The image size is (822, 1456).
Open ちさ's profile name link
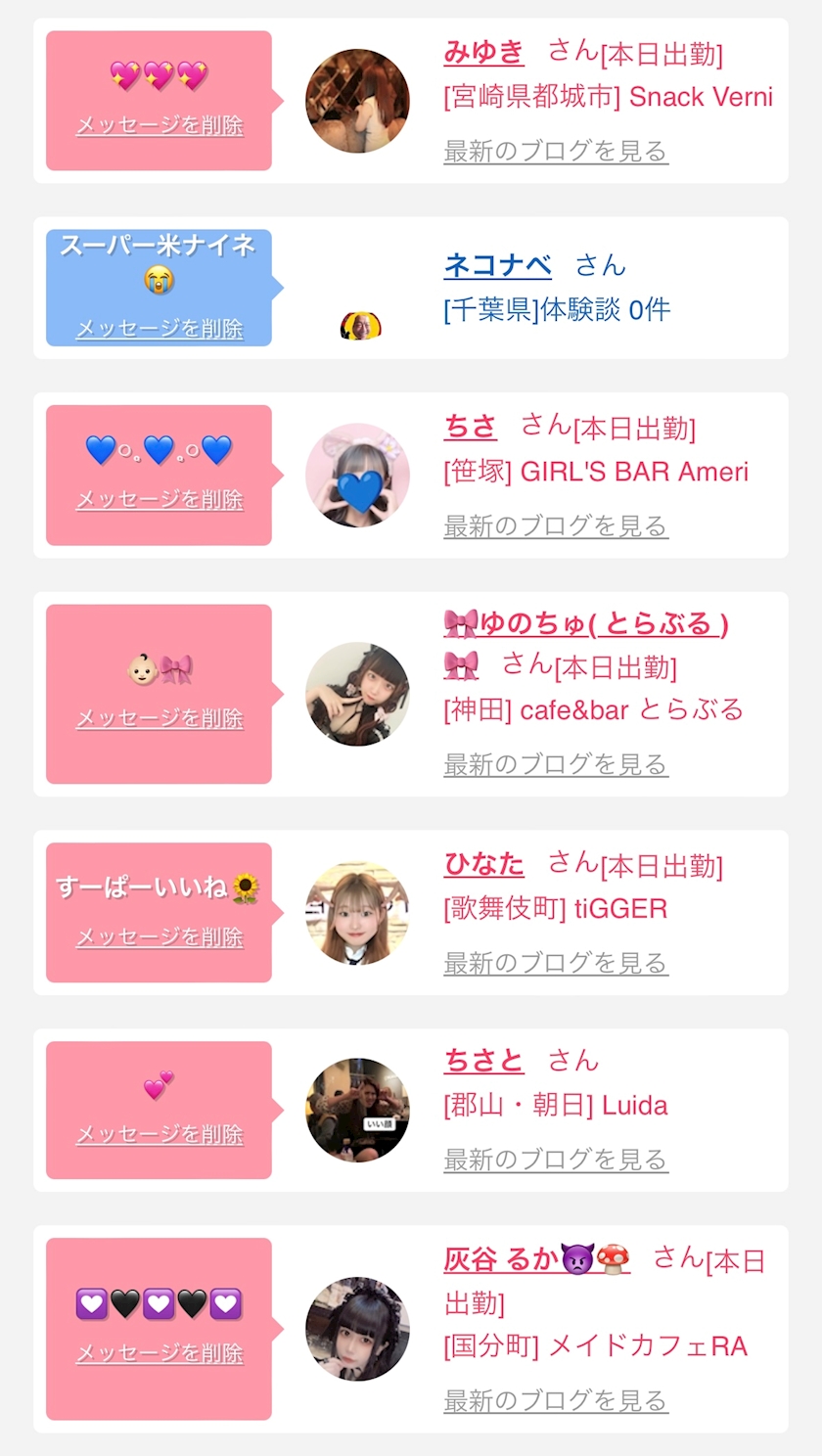tap(470, 426)
